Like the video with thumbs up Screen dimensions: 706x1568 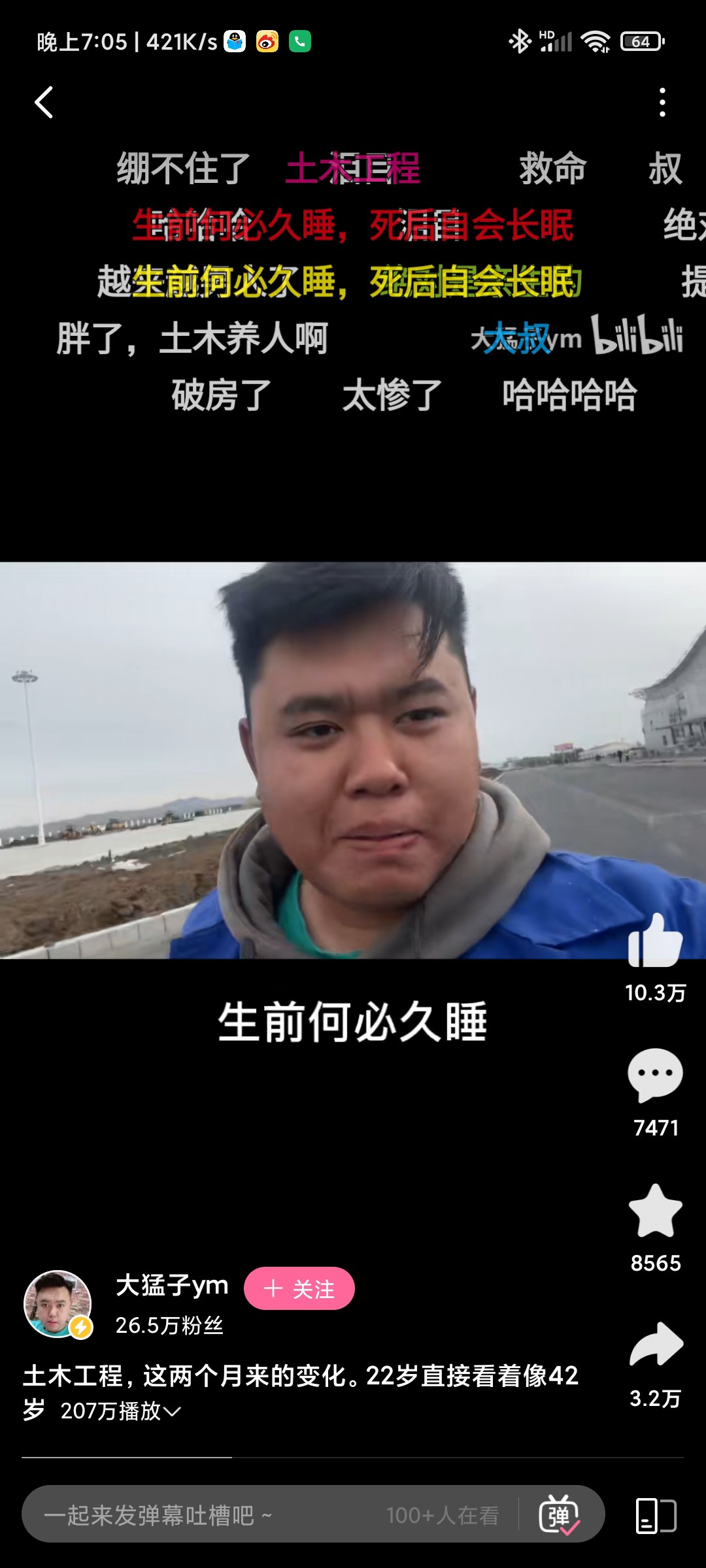pyautogui.click(x=655, y=941)
